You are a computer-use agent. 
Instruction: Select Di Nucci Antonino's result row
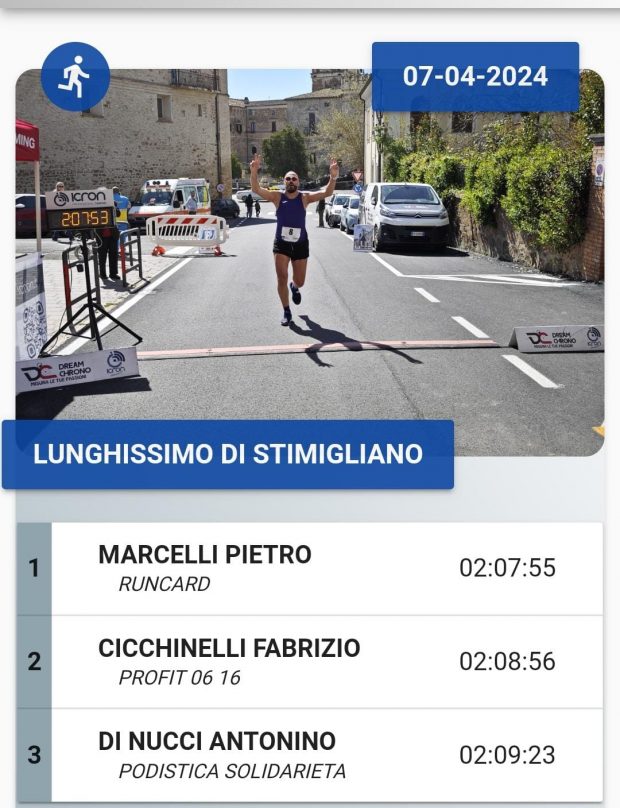pos(310,754)
